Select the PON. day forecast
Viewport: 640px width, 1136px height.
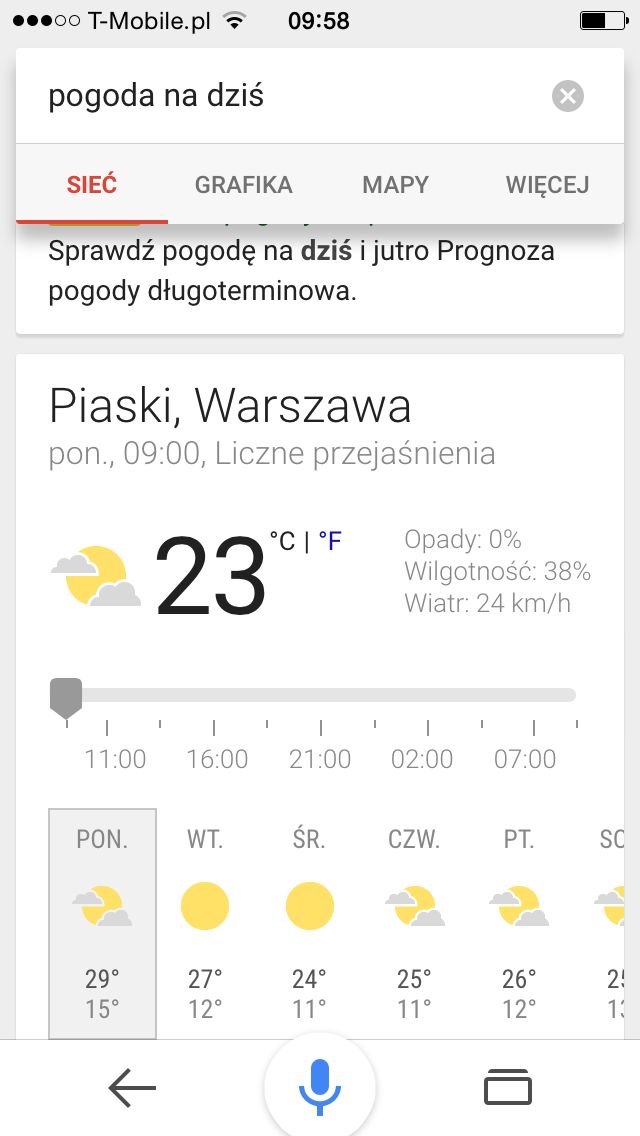[x=102, y=924]
